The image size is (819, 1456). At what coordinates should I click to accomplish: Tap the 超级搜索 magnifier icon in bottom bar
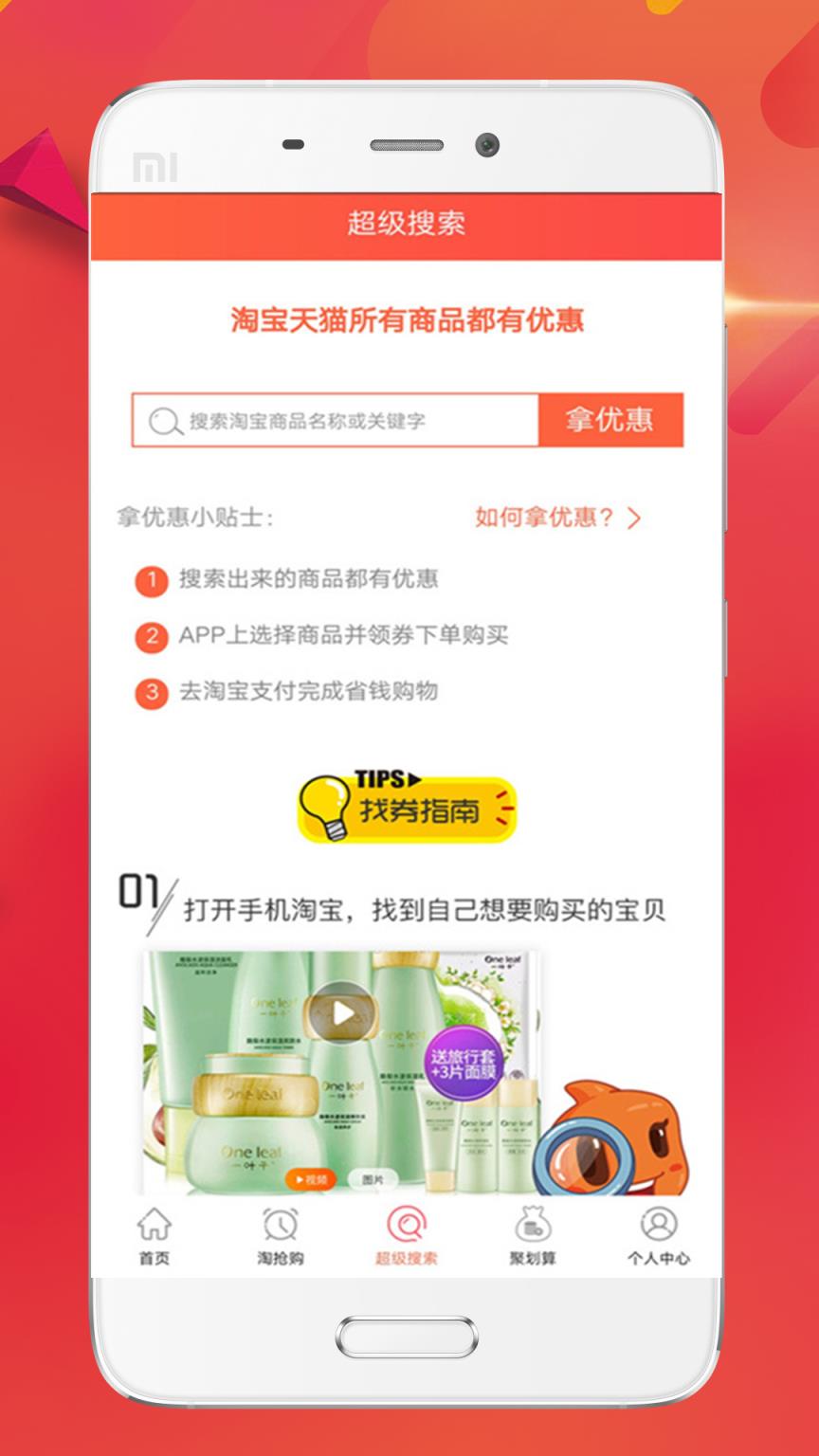407,1225
